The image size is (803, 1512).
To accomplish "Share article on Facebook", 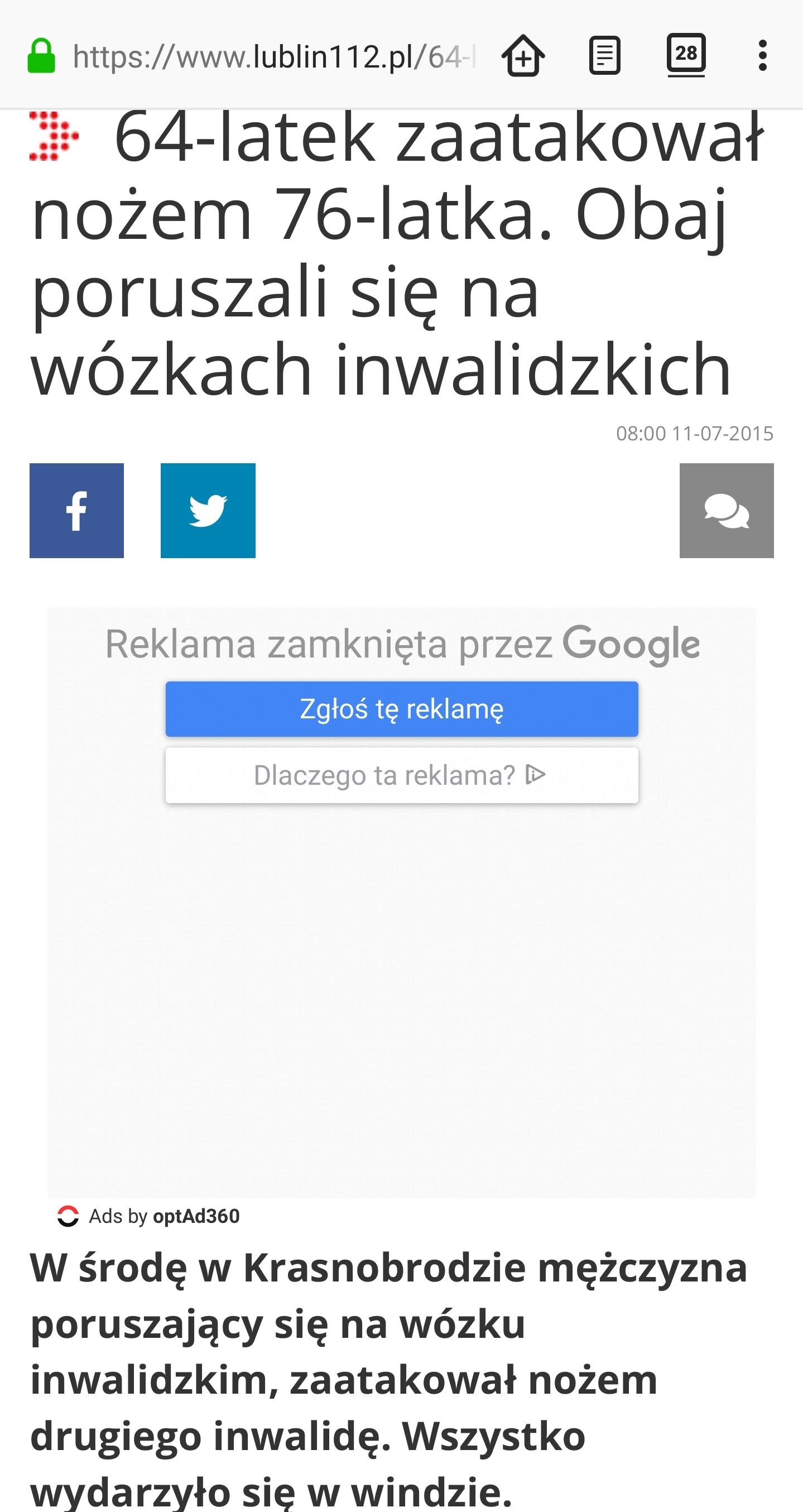I will pos(77,511).
